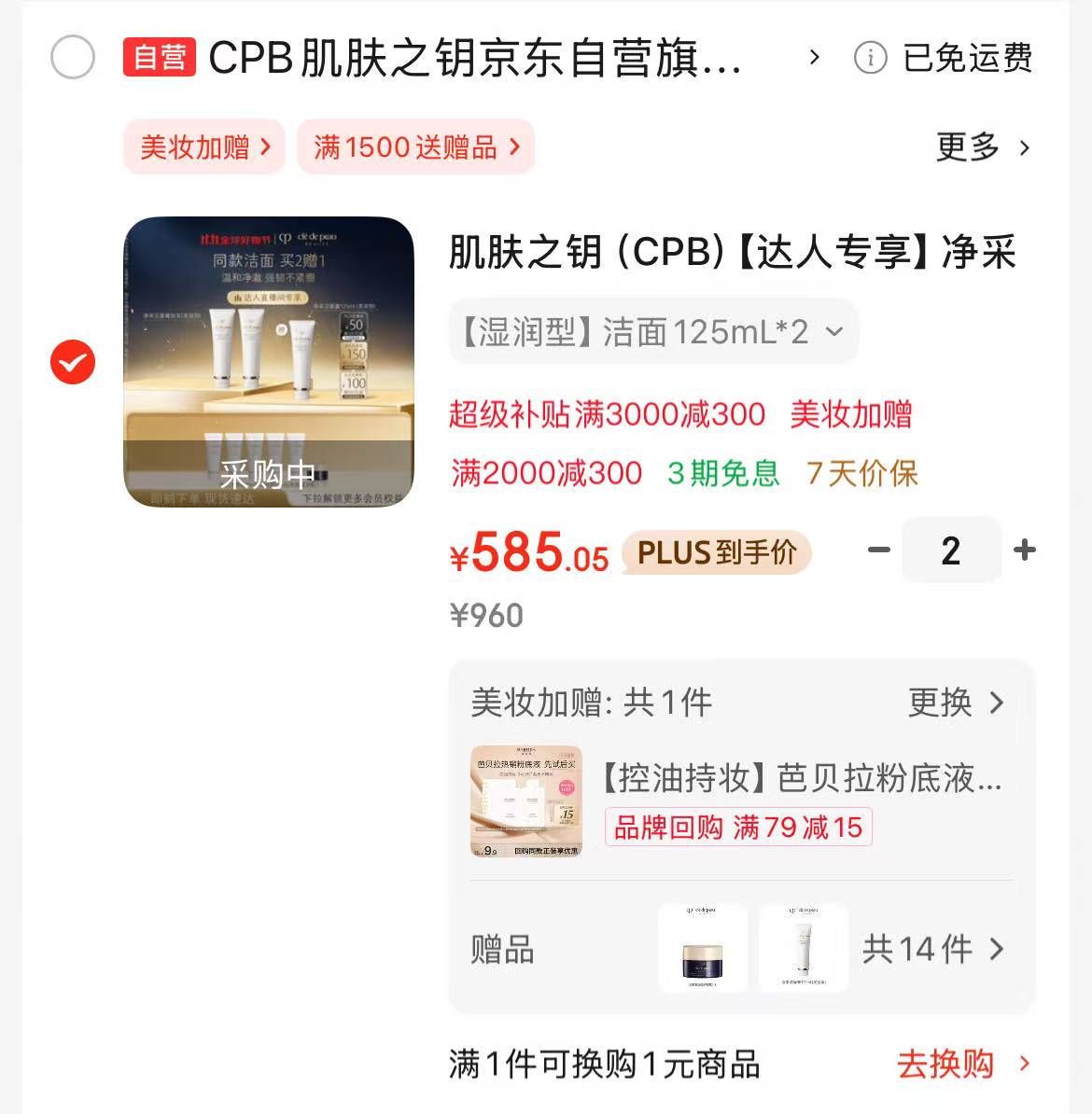Uncheck the CPB cleanser item
The image size is (1092, 1114).
[72, 362]
